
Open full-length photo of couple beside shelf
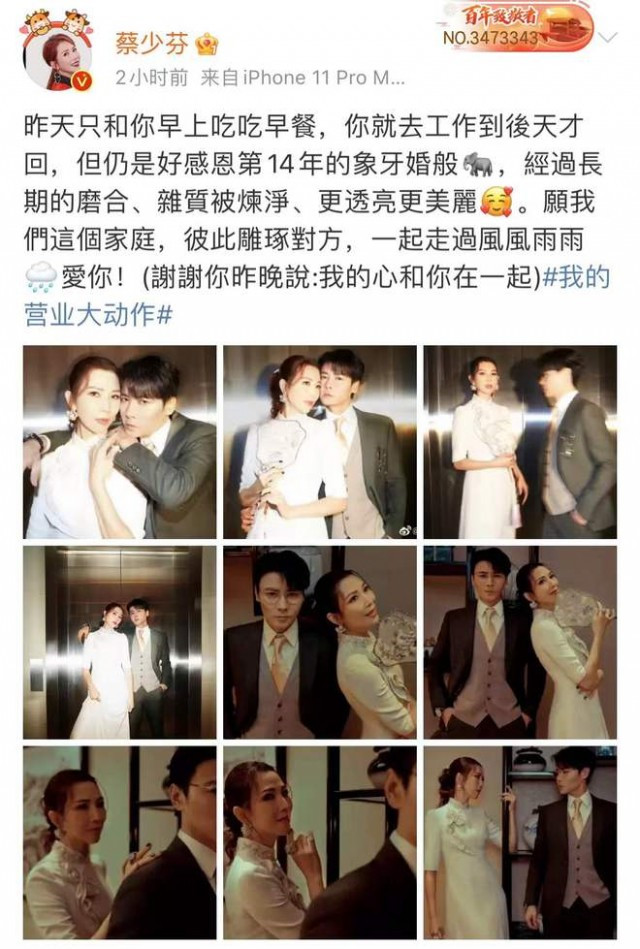[520, 842]
